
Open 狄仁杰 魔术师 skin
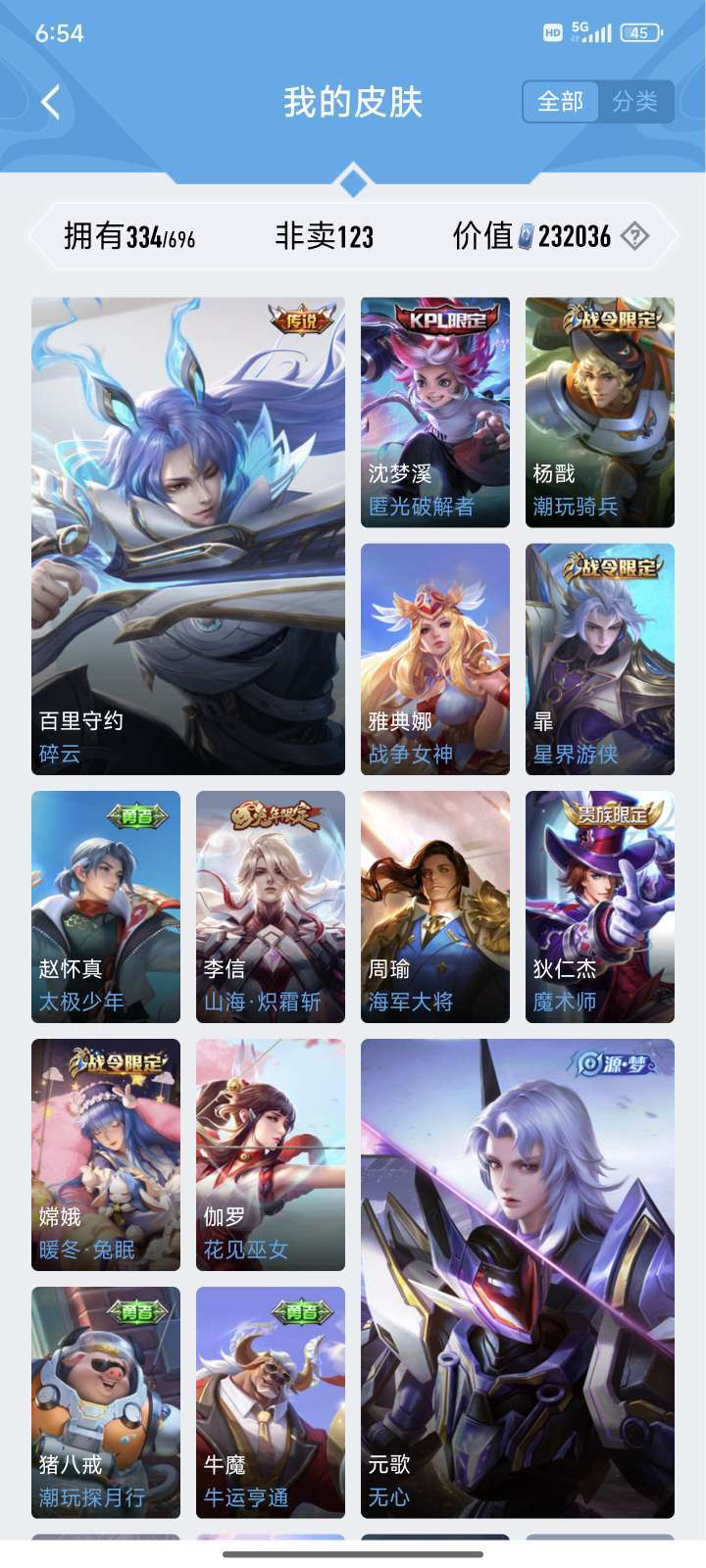click(x=600, y=907)
